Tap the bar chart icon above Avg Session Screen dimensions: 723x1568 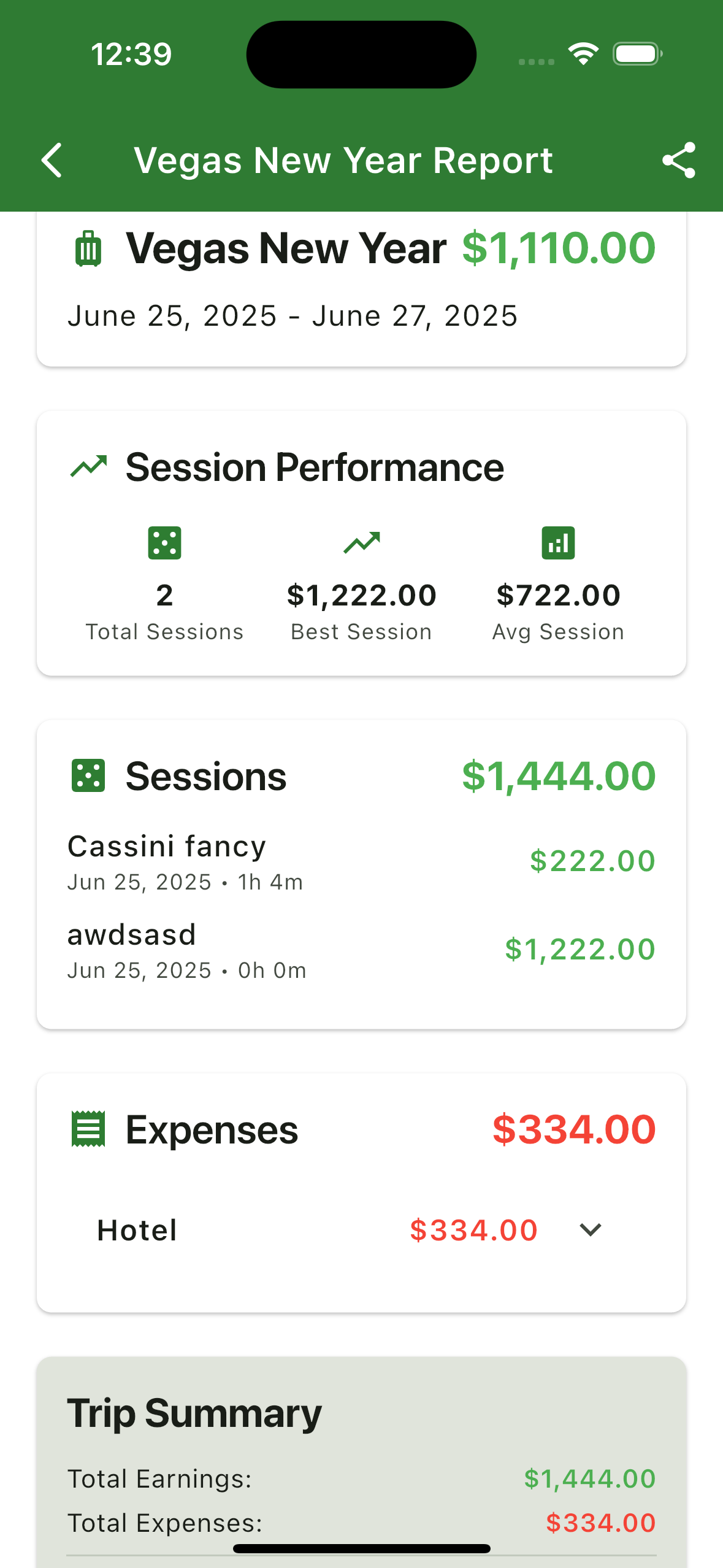[x=558, y=542]
